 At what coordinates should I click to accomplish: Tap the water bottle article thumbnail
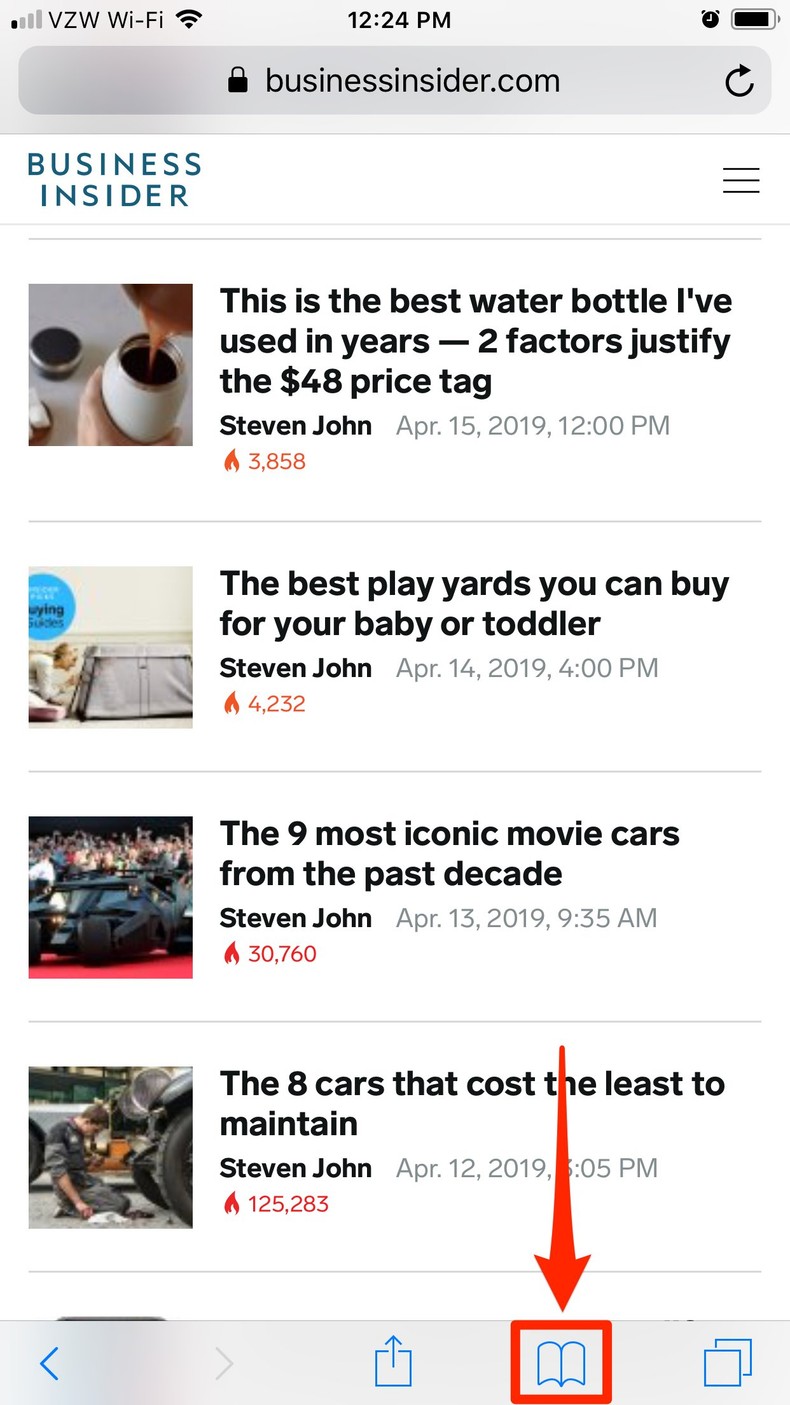point(111,365)
